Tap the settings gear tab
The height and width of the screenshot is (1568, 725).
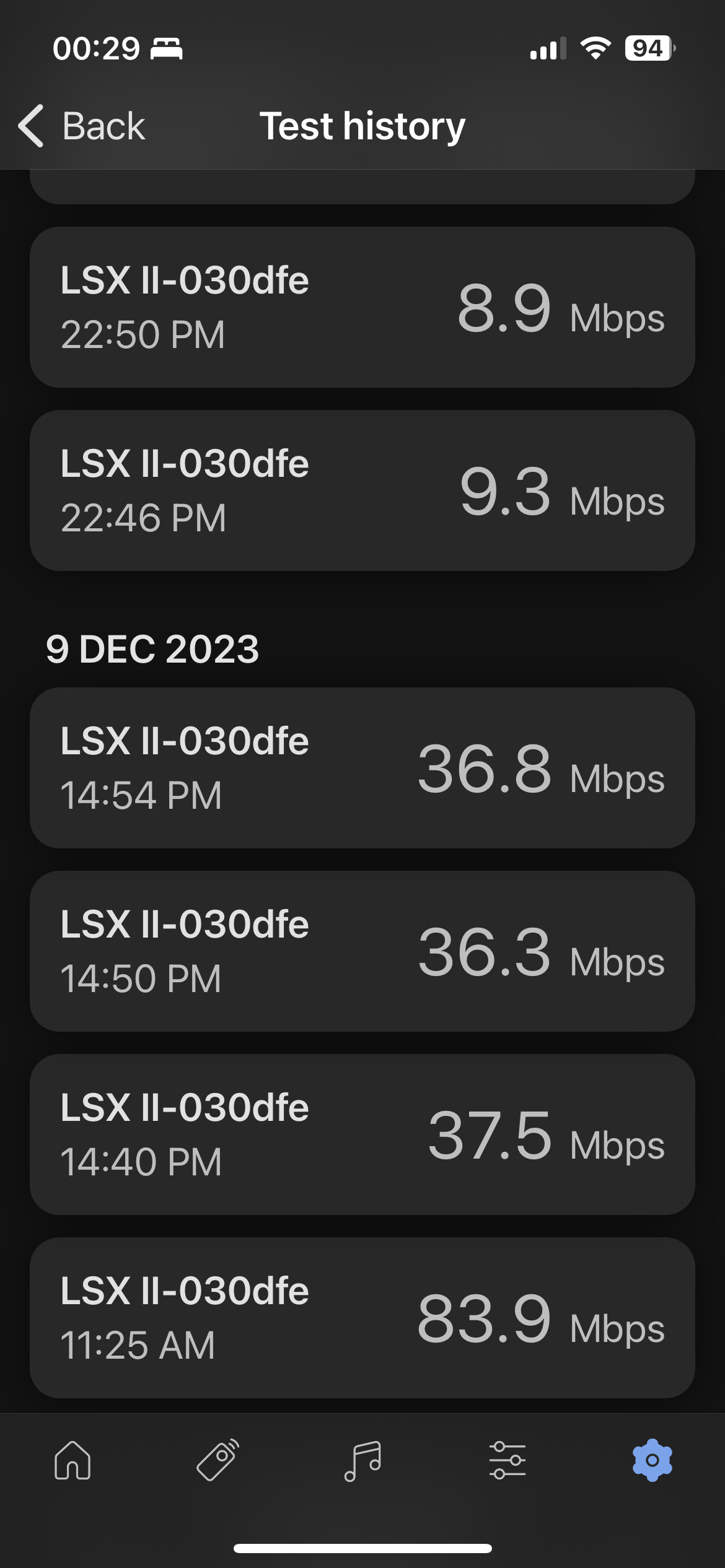click(x=652, y=1460)
